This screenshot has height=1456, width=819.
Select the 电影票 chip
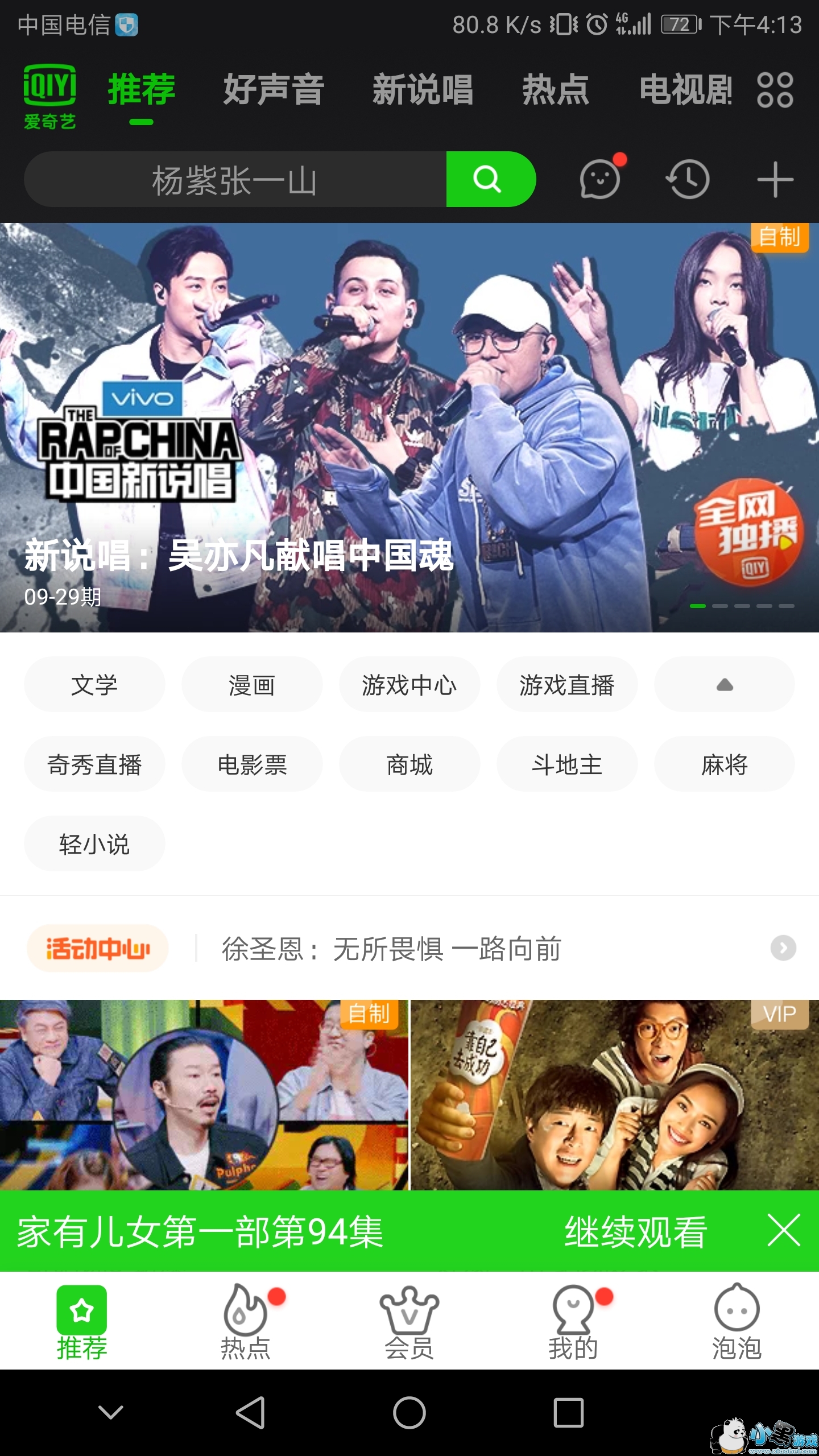click(x=252, y=764)
